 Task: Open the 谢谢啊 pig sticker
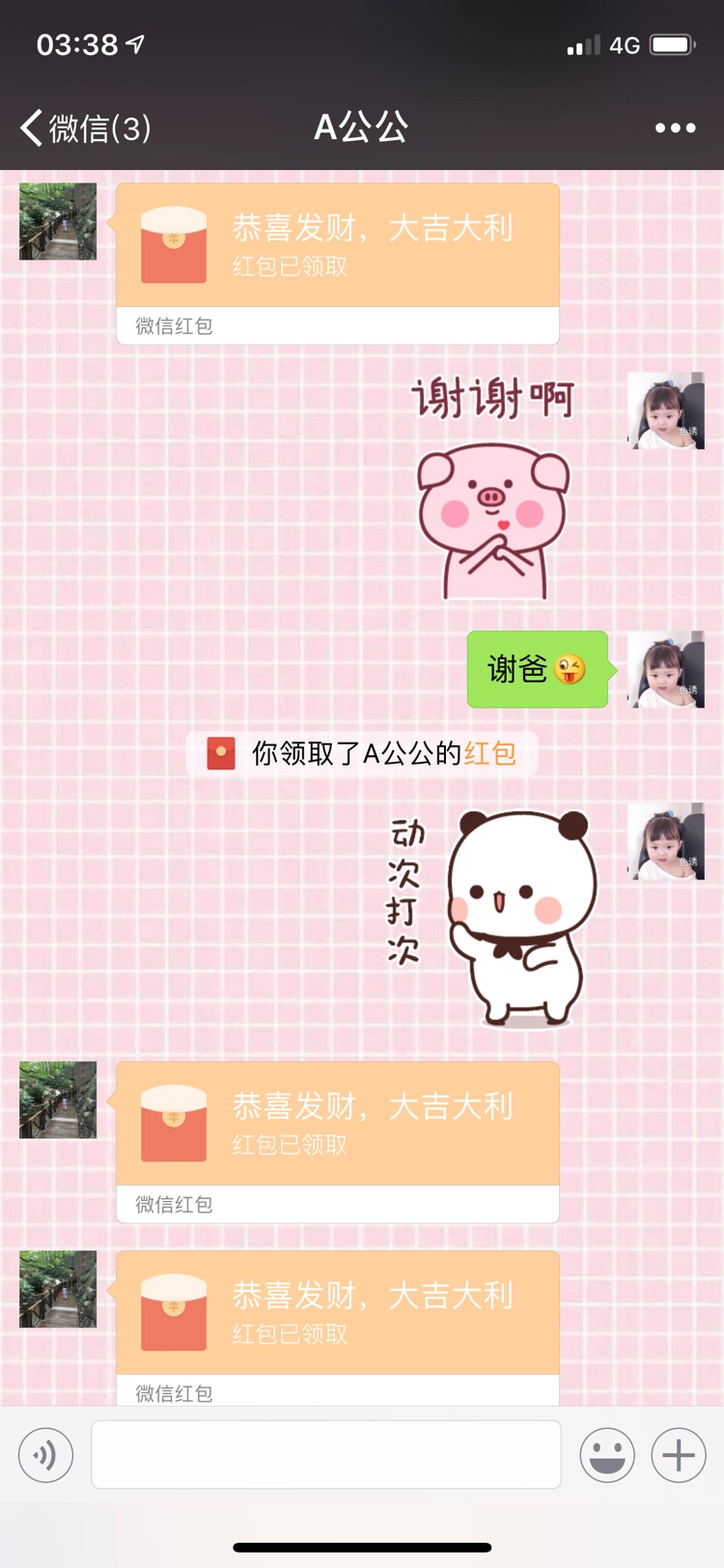click(493, 488)
